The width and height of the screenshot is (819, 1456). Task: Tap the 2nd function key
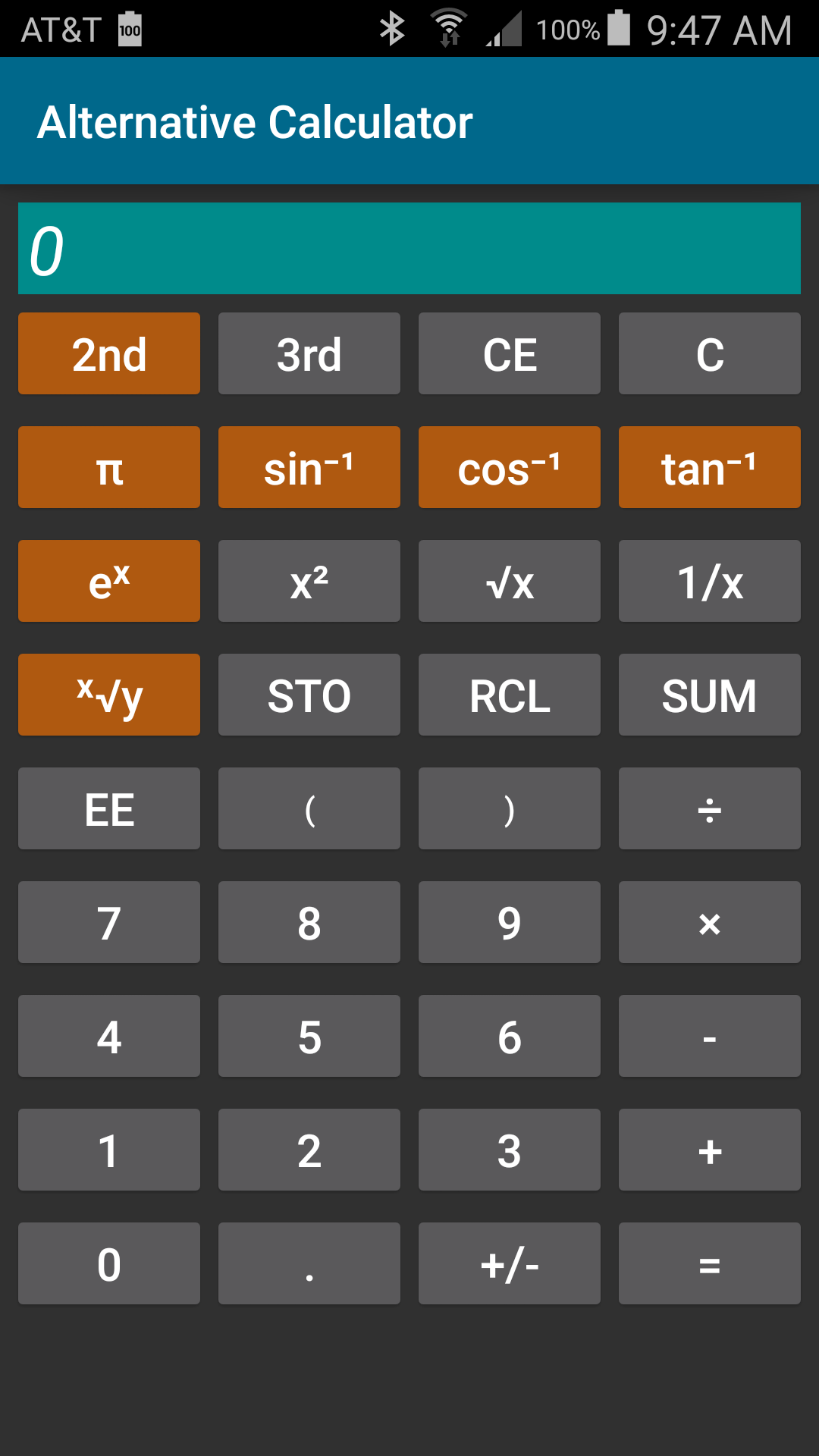pyautogui.click(x=109, y=353)
